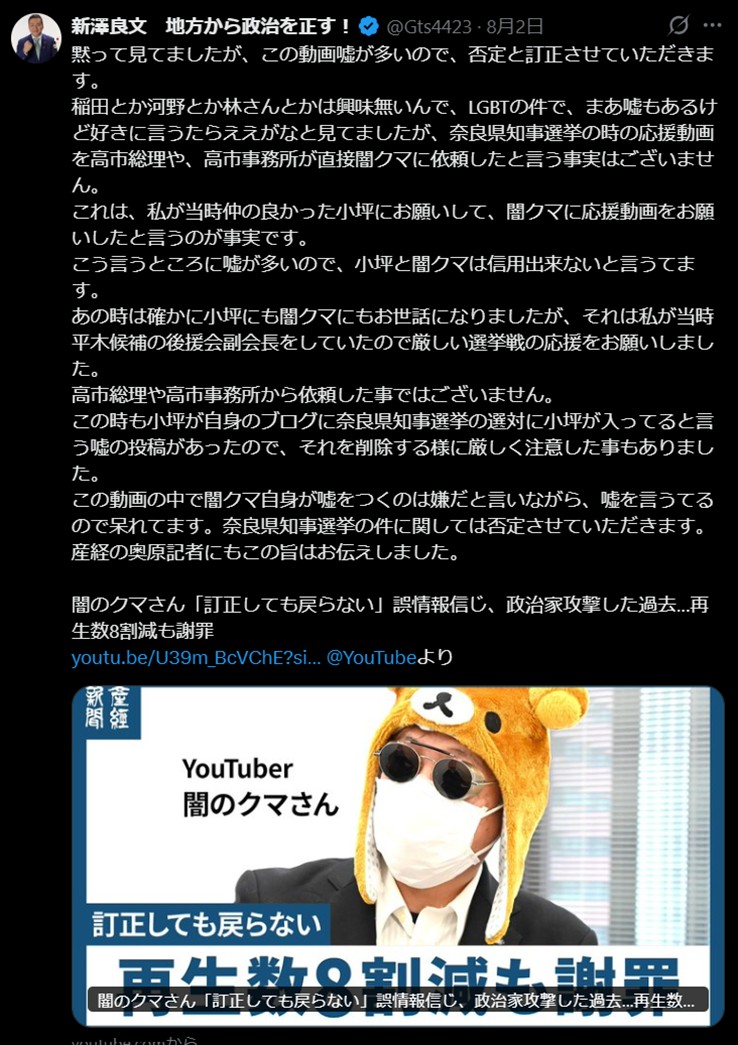Viewport: 738px width, 1045px height.
Task: Tap the Grok icon beside the menu
Action: point(678,26)
